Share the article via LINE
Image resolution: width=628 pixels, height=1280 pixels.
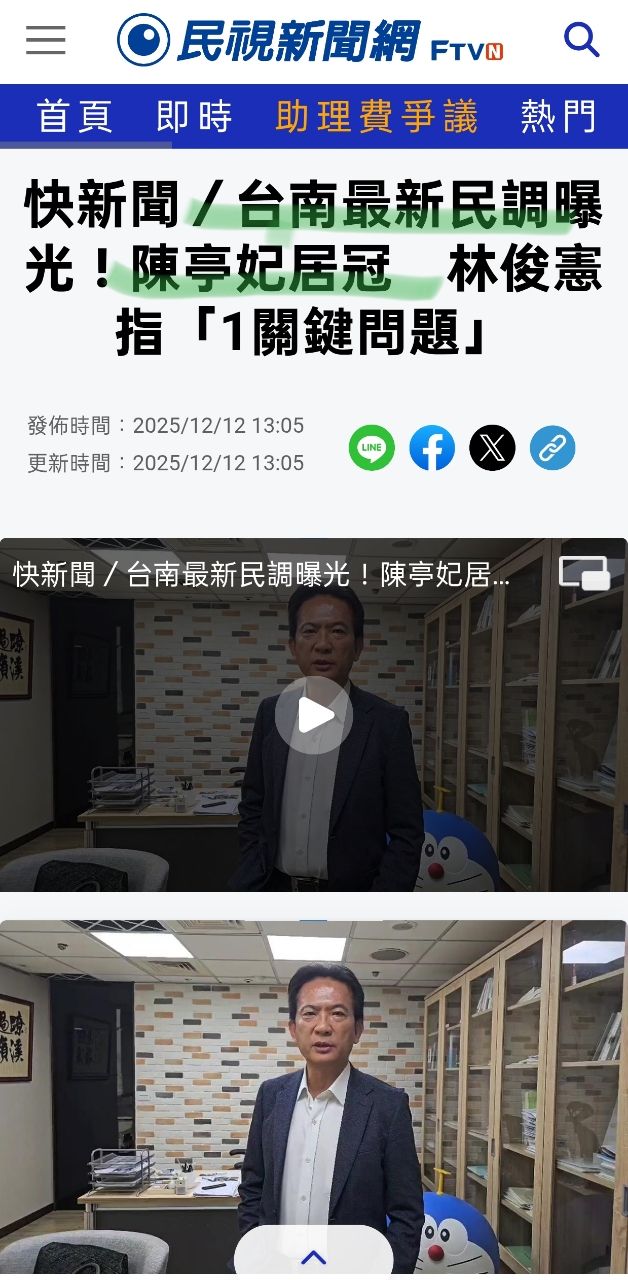click(372, 448)
